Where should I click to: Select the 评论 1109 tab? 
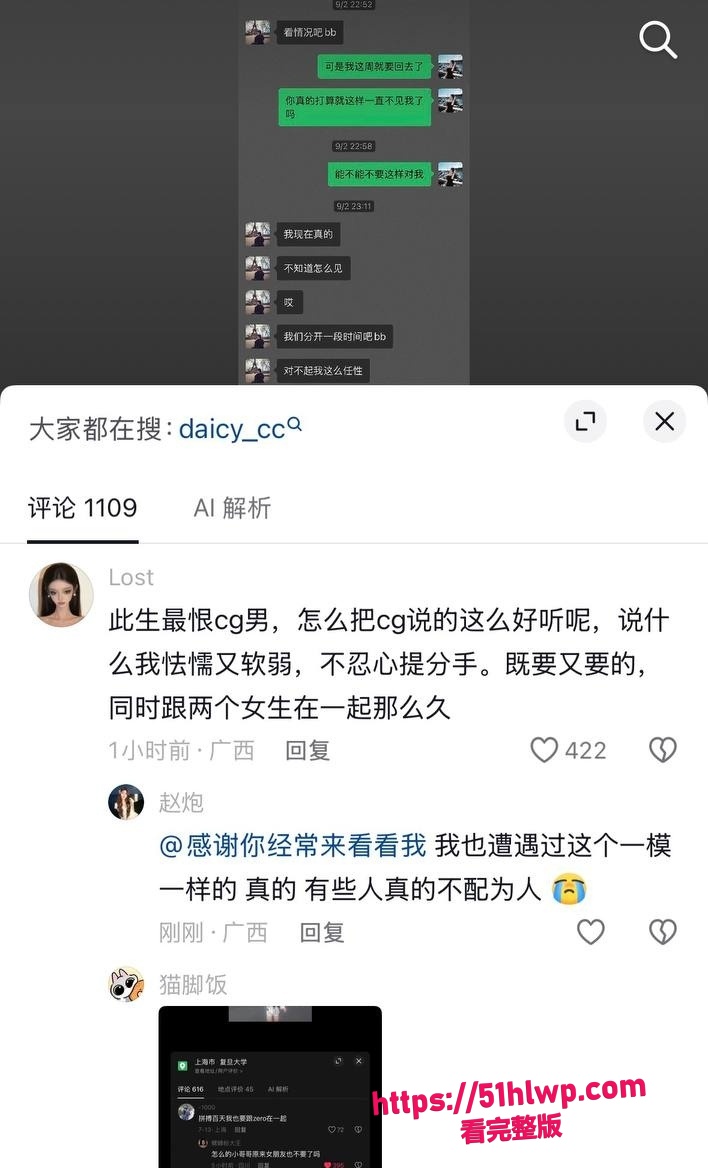tap(82, 508)
